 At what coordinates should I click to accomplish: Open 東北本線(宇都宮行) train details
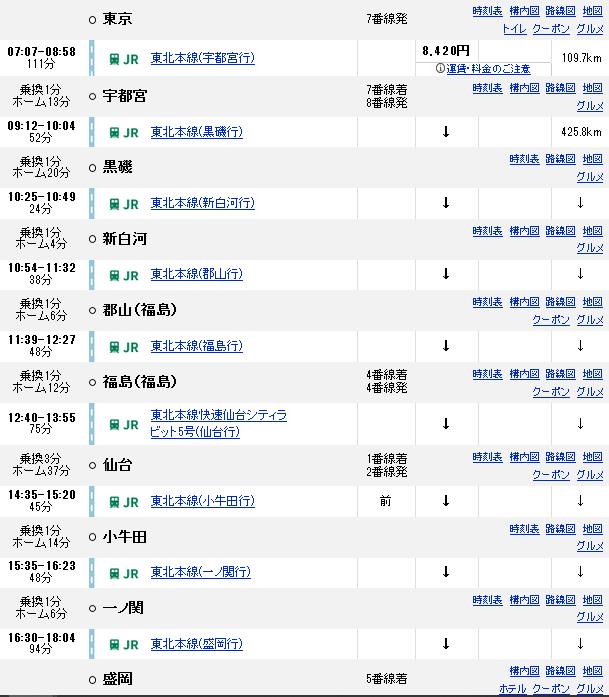click(202, 59)
